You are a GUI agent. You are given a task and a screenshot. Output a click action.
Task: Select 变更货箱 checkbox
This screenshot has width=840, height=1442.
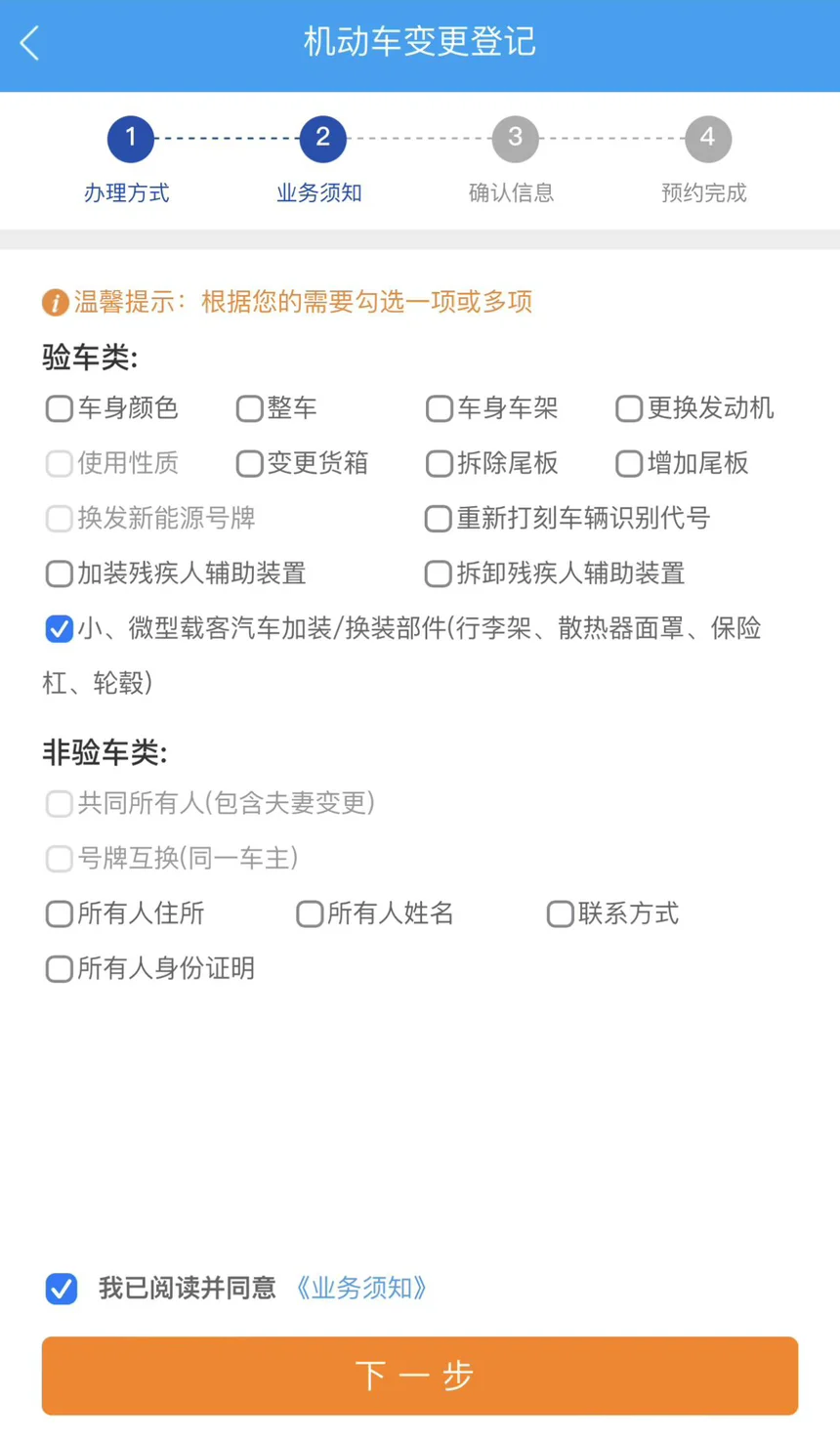[249, 463]
